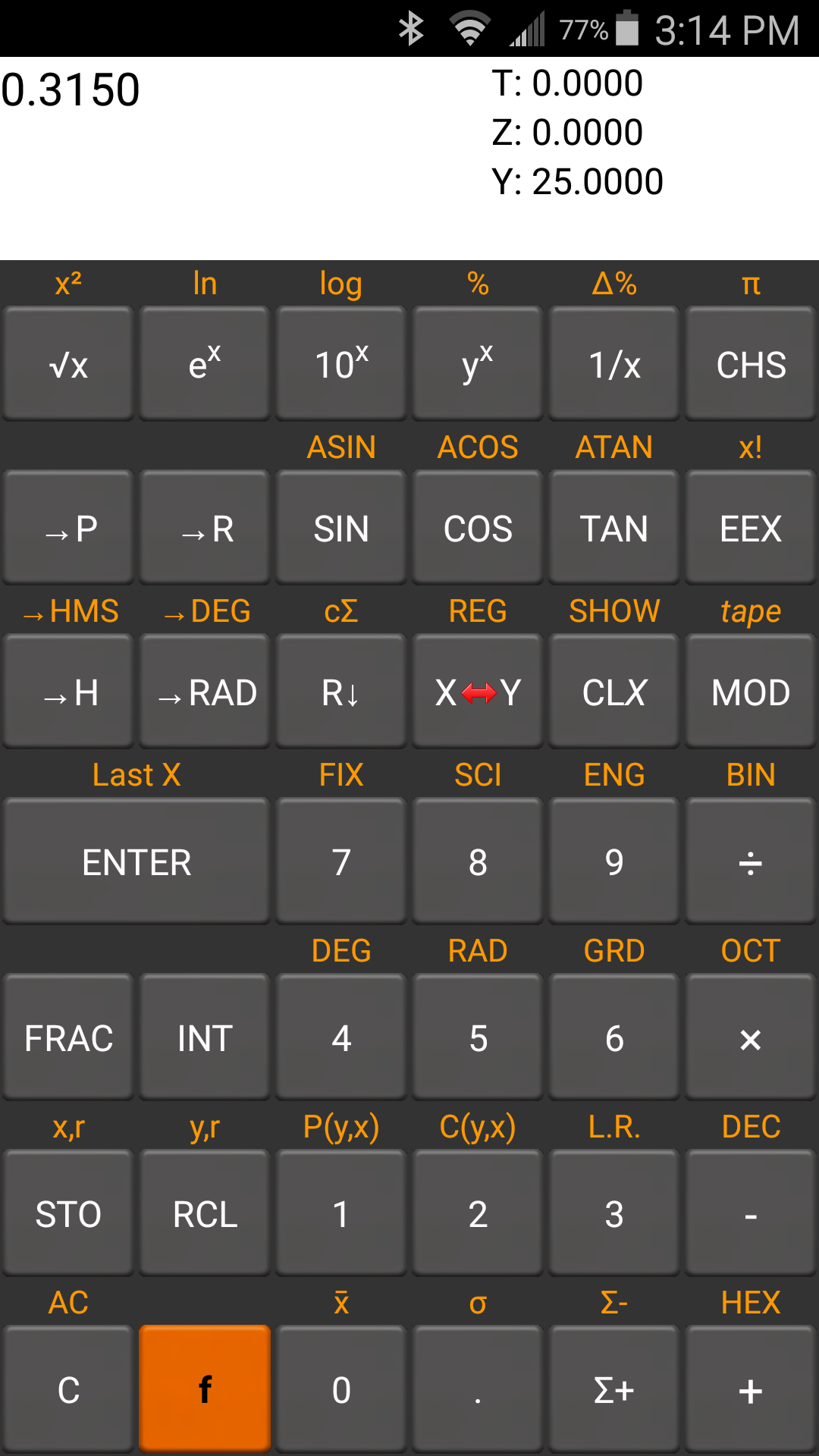The image size is (819, 1456).
Task: Tap the COS key
Action: [478, 528]
